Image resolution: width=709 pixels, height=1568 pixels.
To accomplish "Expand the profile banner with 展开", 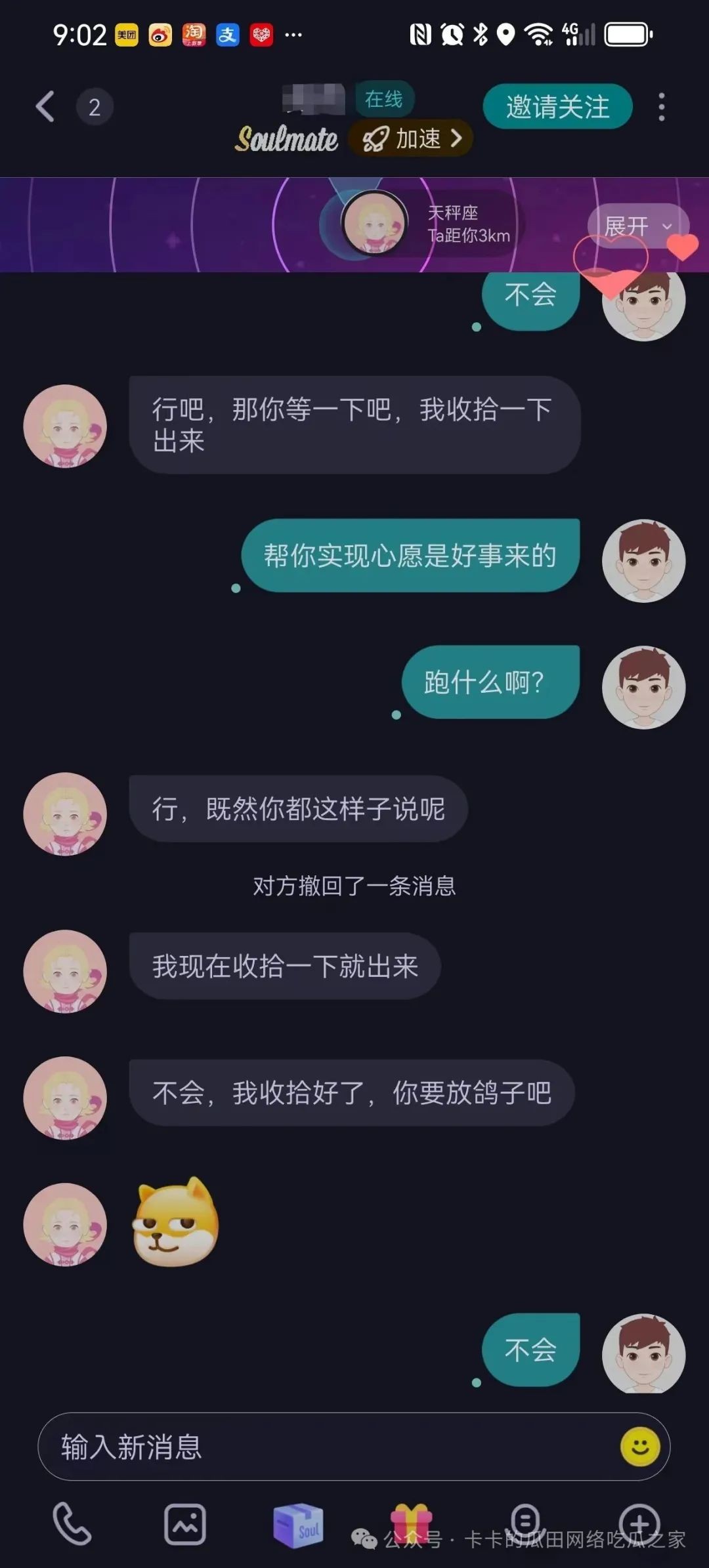I will 637,226.
